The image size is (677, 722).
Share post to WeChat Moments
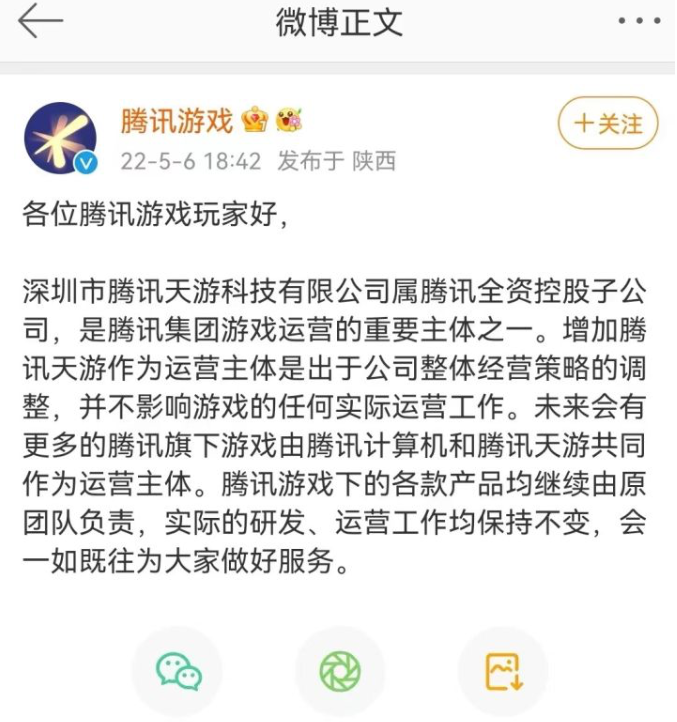point(340,671)
